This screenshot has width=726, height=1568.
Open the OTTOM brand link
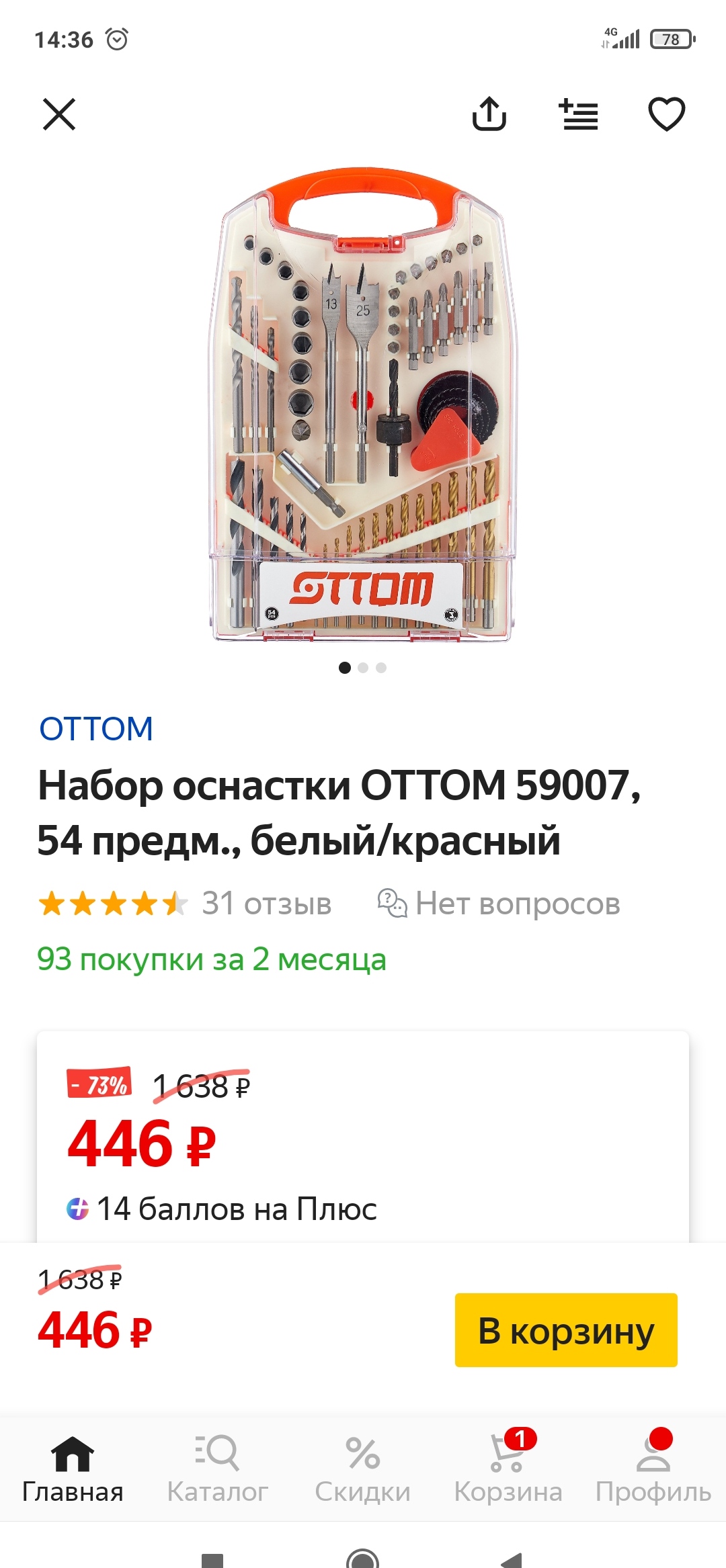click(x=96, y=729)
